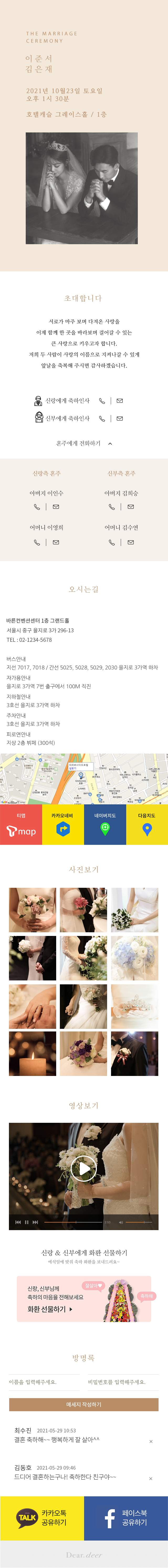Launch 카카오내비 navigation

tap(63, 824)
